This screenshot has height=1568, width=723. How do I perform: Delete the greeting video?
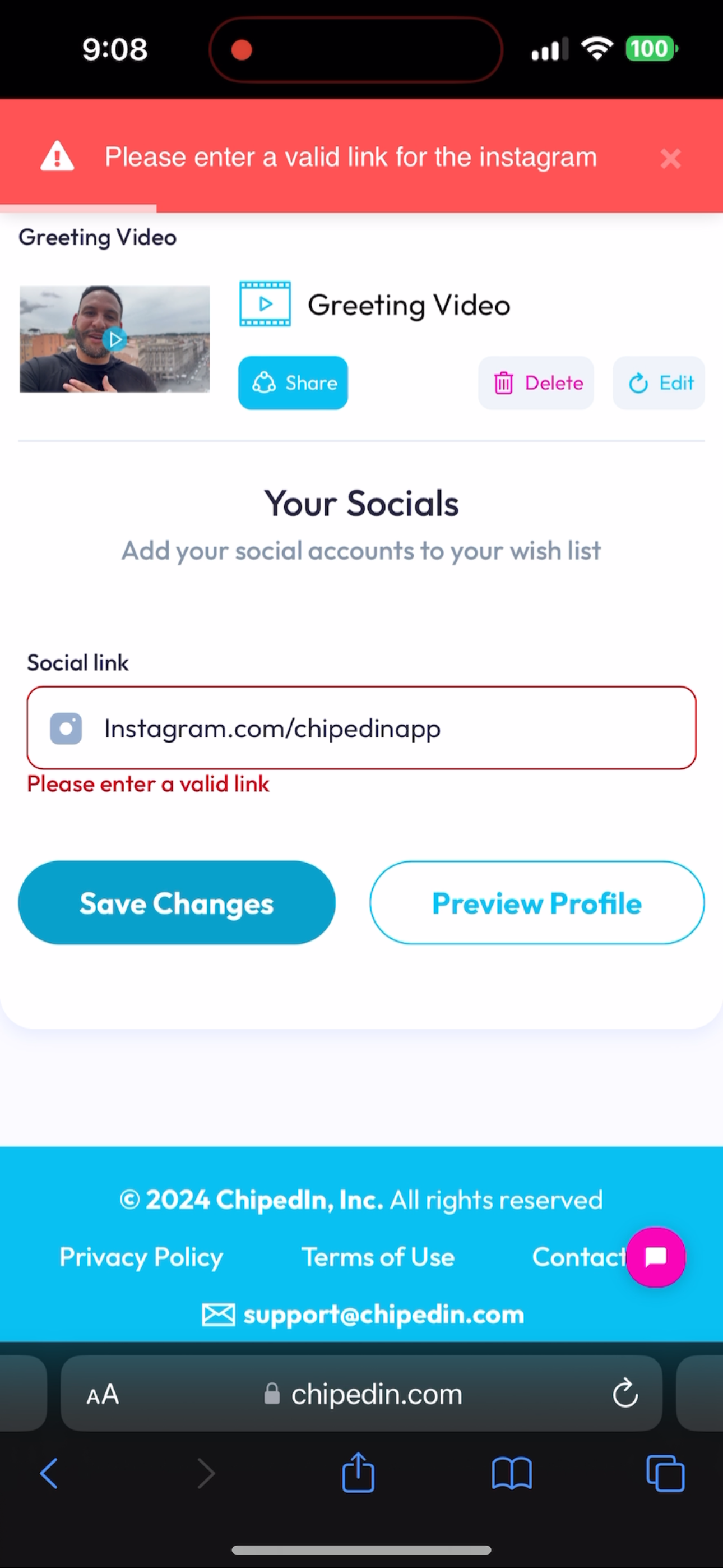pos(536,383)
